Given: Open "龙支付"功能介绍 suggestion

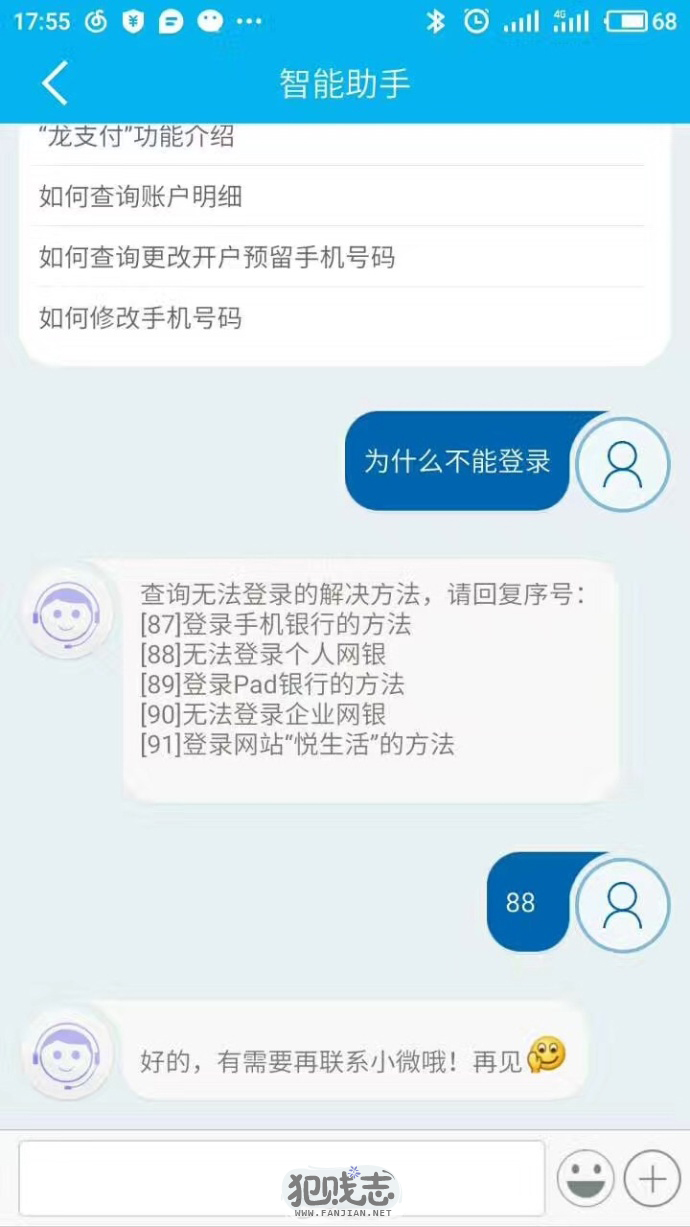Looking at the screenshot, I should (x=137, y=137).
